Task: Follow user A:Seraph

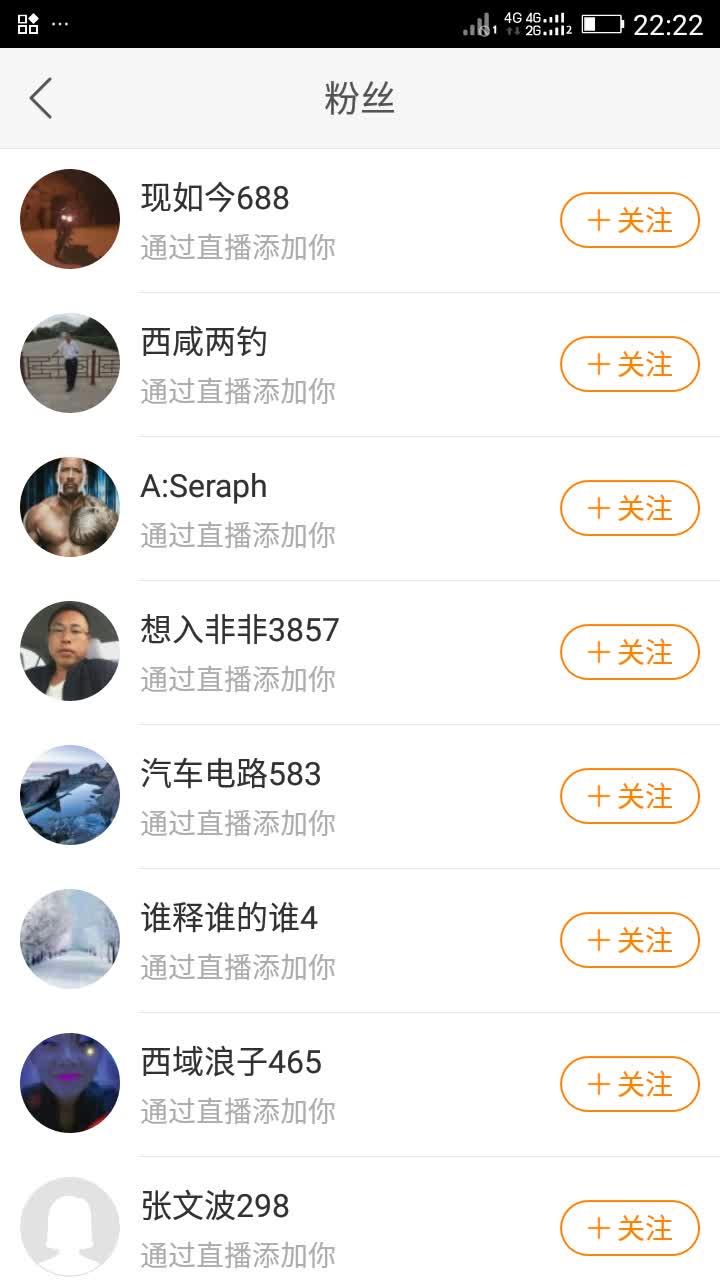Action: (629, 508)
